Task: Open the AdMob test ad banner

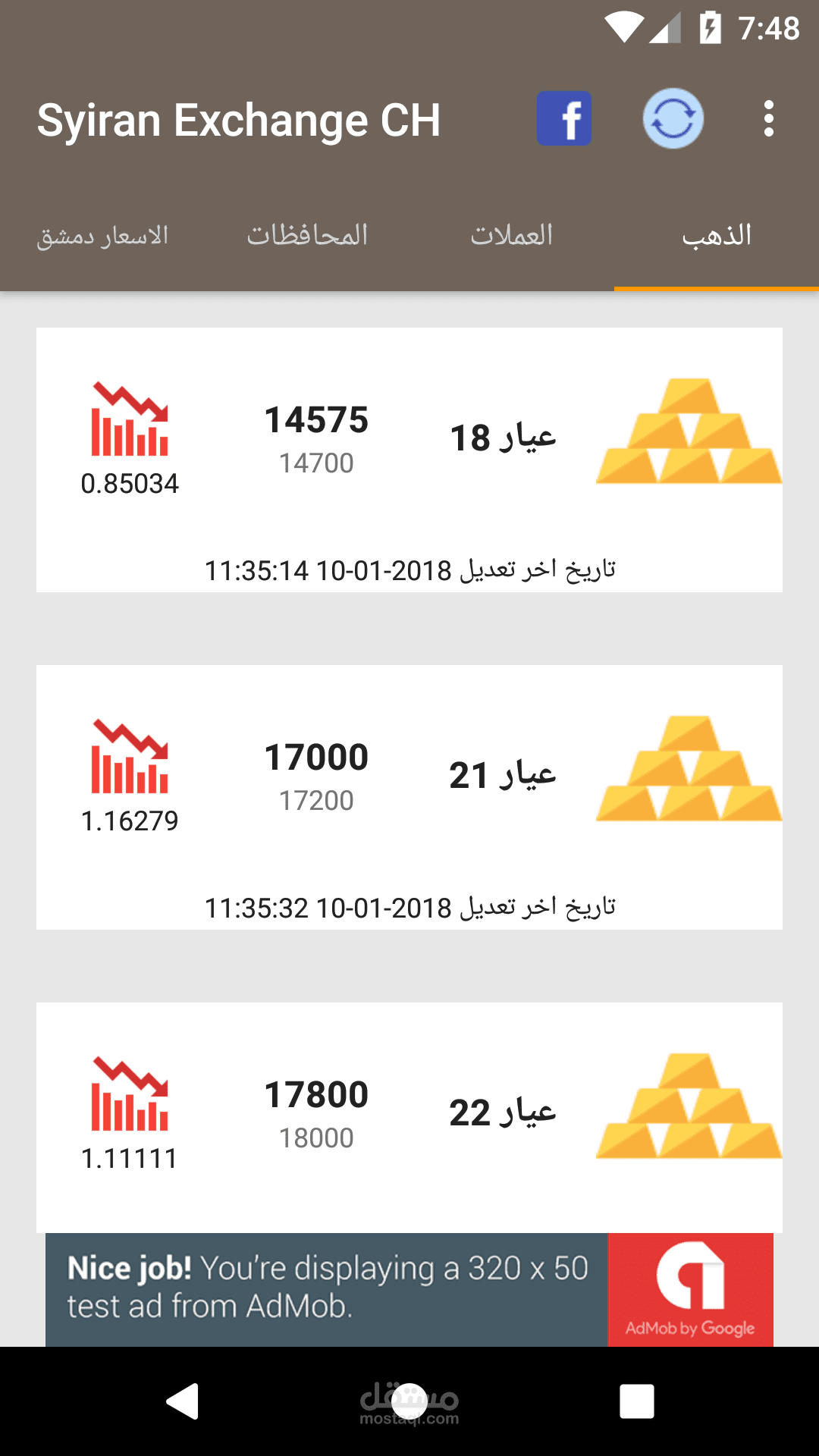Action: click(x=409, y=1290)
